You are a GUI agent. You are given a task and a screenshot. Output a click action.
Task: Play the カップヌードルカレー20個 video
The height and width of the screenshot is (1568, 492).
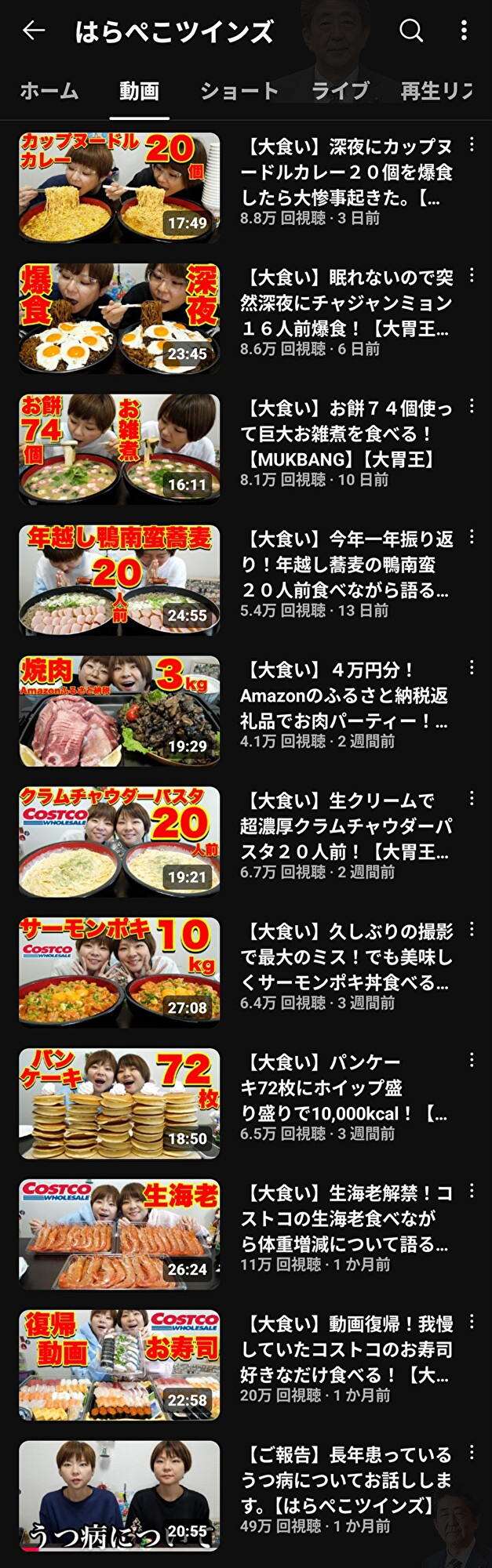(x=119, y=187)
